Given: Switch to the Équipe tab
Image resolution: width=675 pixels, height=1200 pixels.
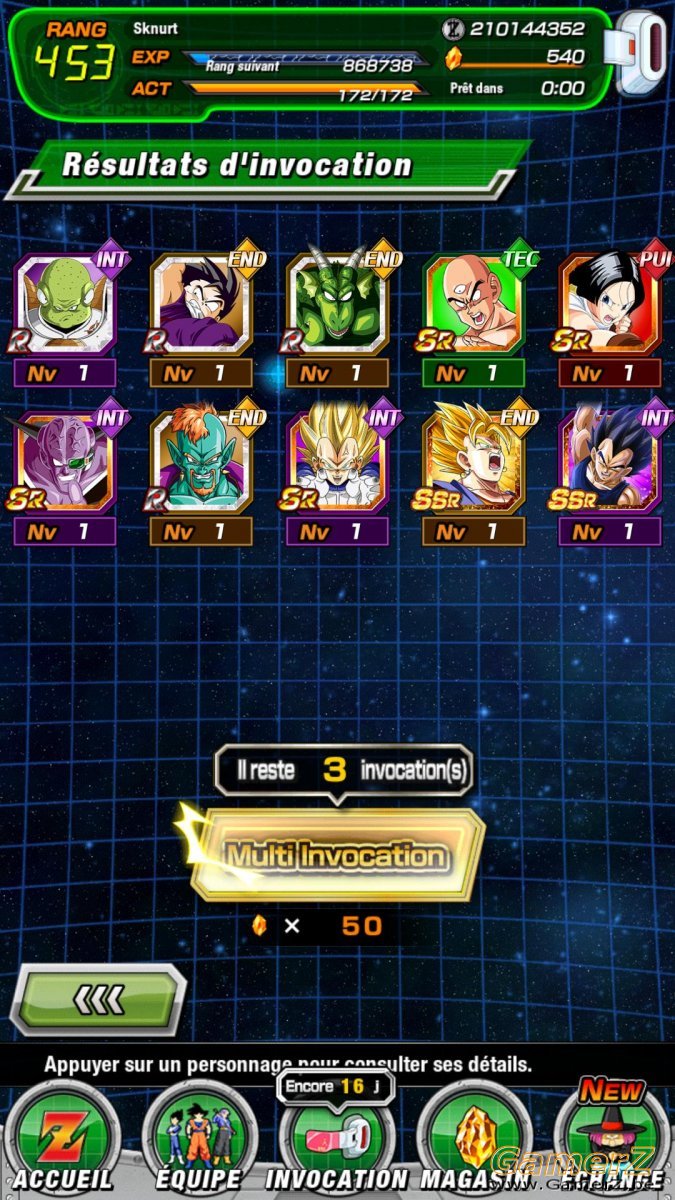Looking at the screenshot, I should 198,1140.
